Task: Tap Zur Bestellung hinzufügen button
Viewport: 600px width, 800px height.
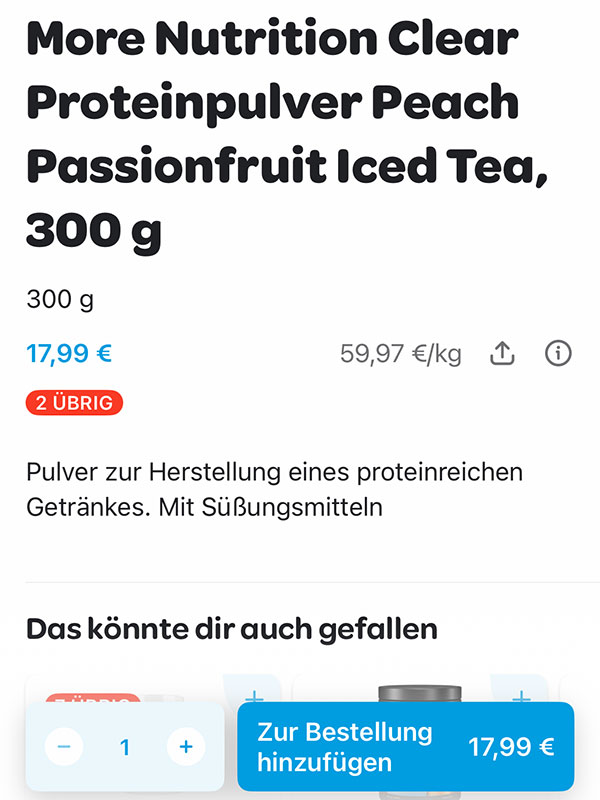Action: tap(405, 746)
